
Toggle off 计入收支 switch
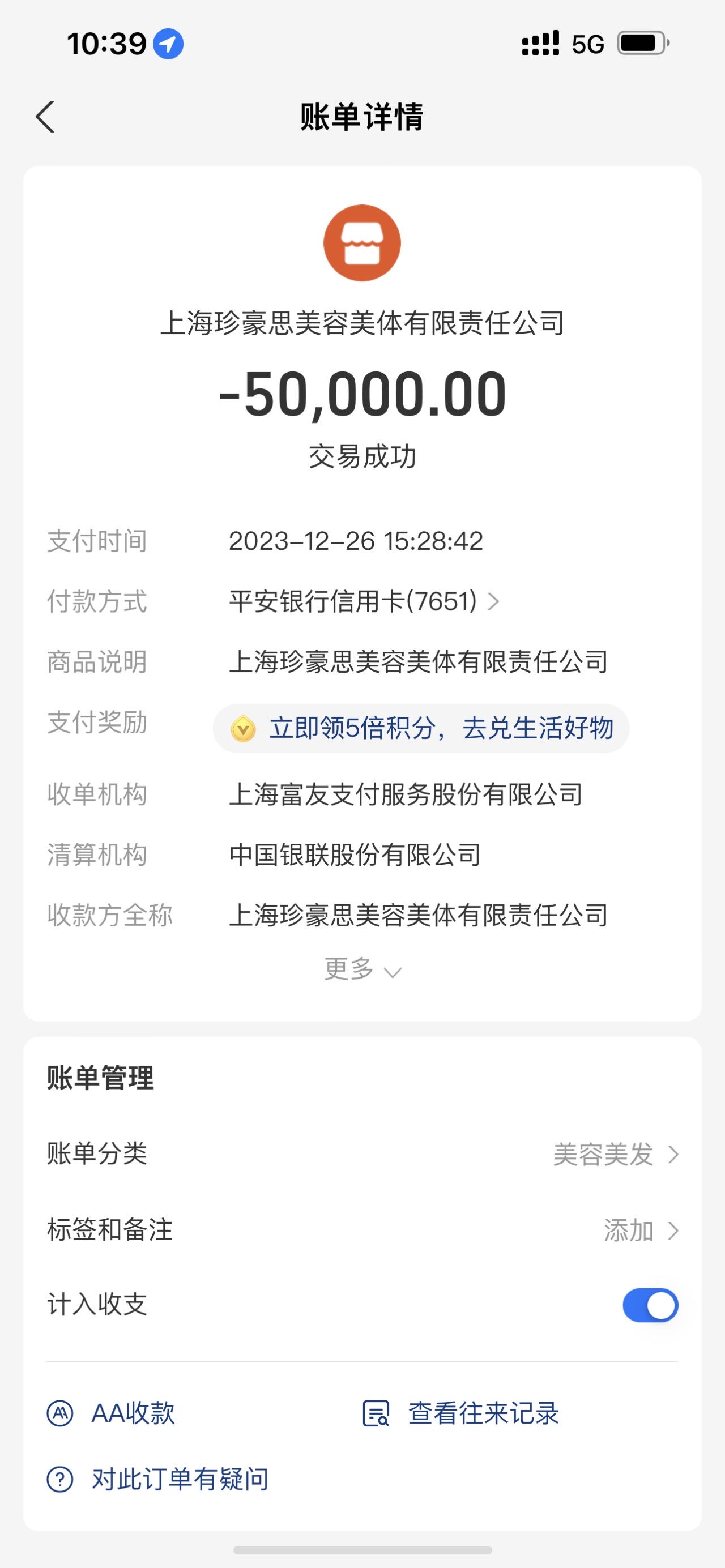point(650,1305)
